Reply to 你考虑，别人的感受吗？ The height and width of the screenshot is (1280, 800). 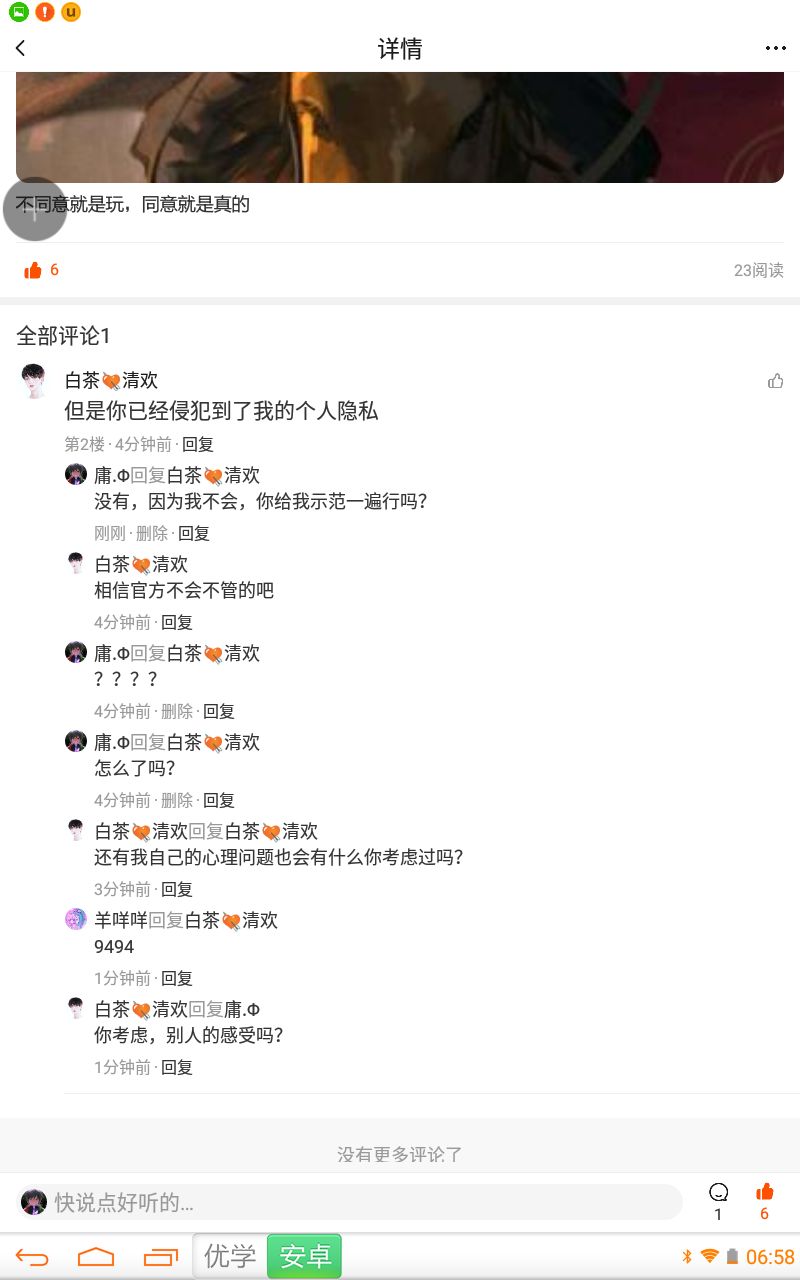[177, 1067]
